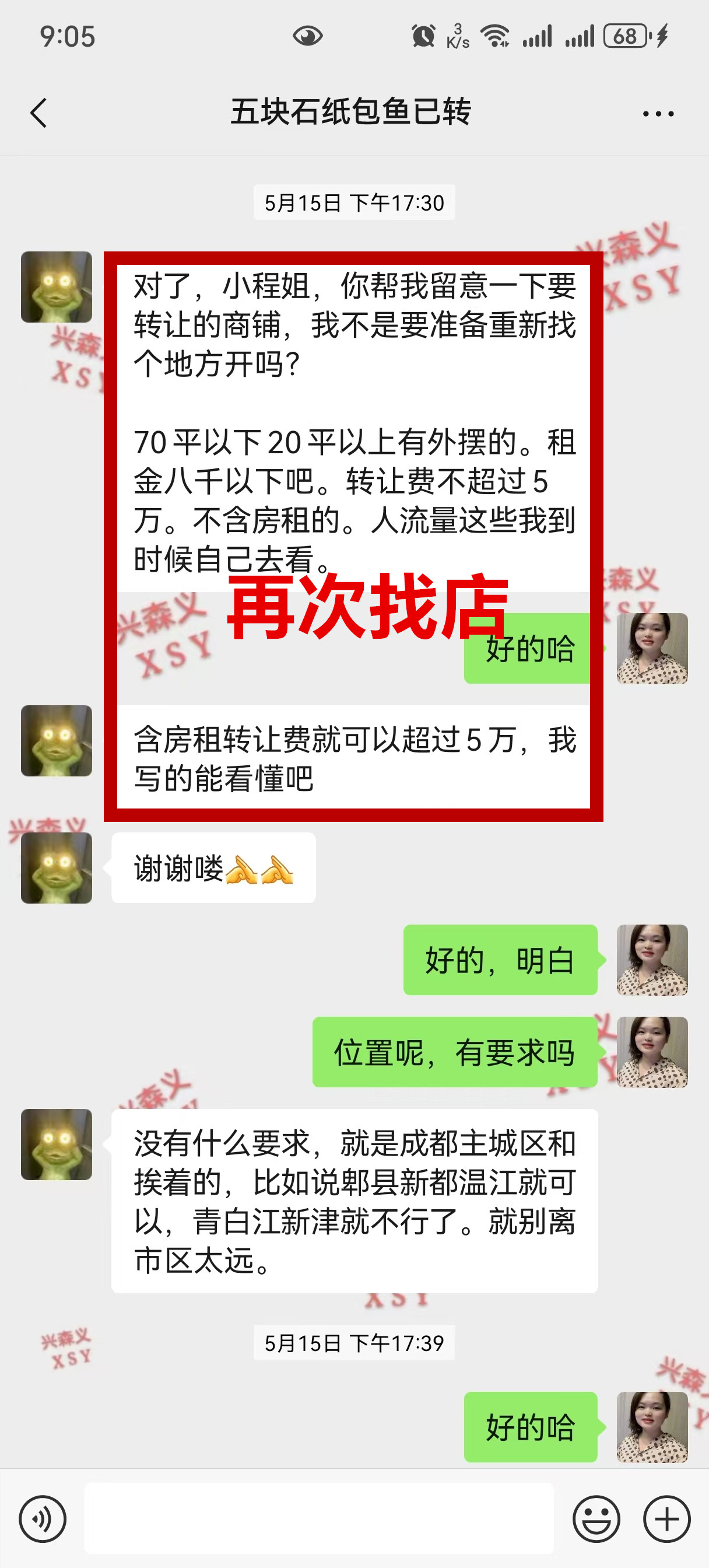The image size is (709, 1568).
Task: Open the emoji sticker panel
Action: click(x=596, y=1518)
